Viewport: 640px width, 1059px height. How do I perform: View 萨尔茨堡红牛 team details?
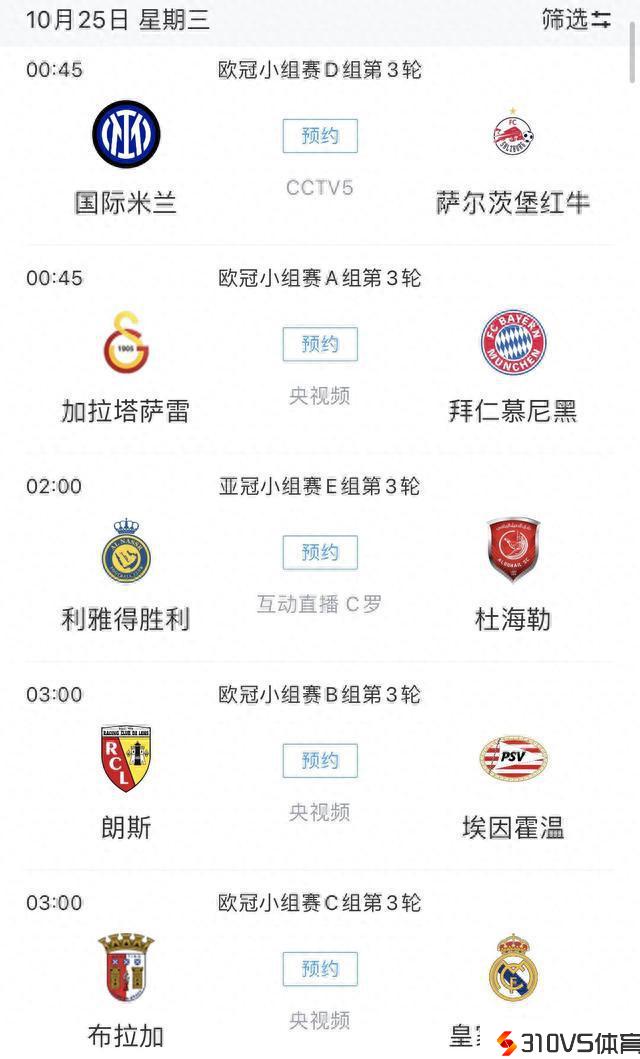pyautogui.click(x=513, y=135)
